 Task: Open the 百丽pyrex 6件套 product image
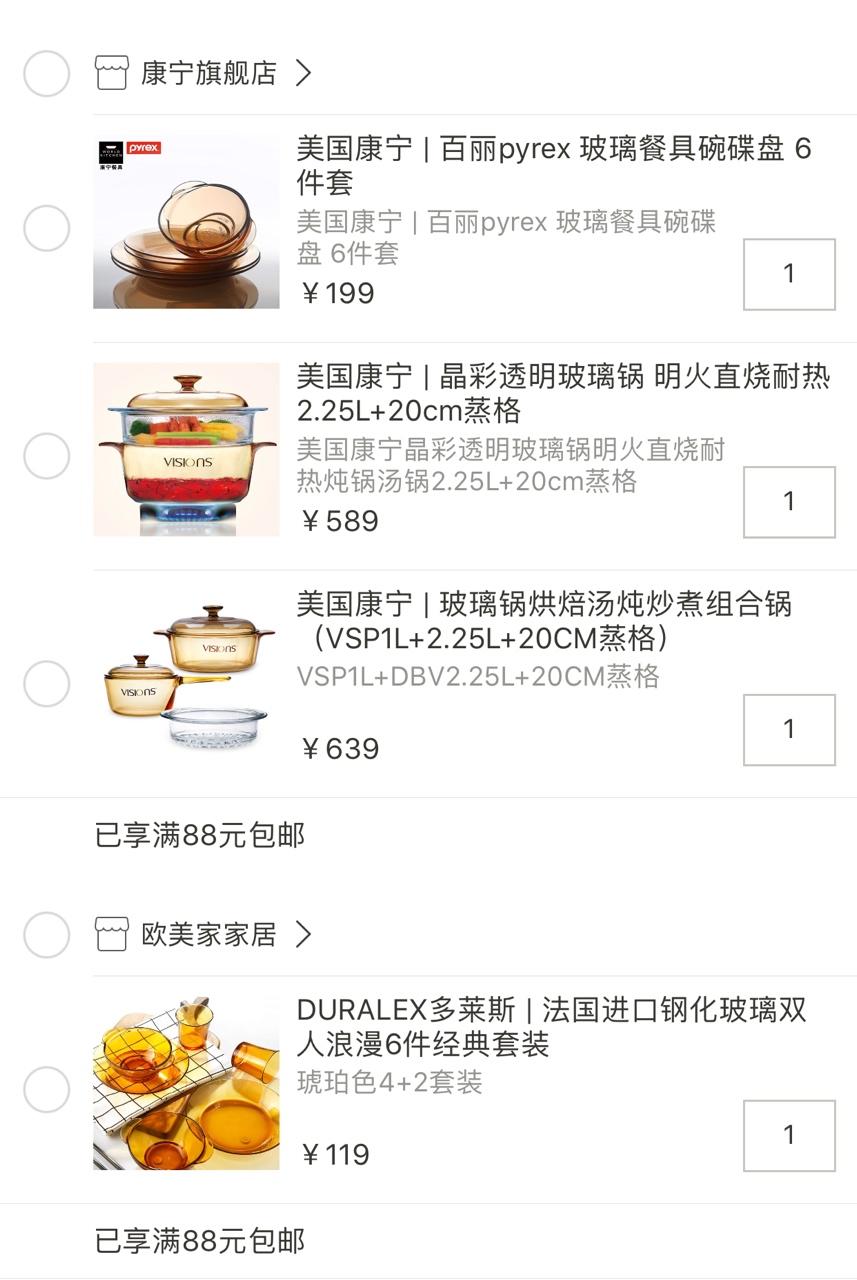tap(186, 221)
